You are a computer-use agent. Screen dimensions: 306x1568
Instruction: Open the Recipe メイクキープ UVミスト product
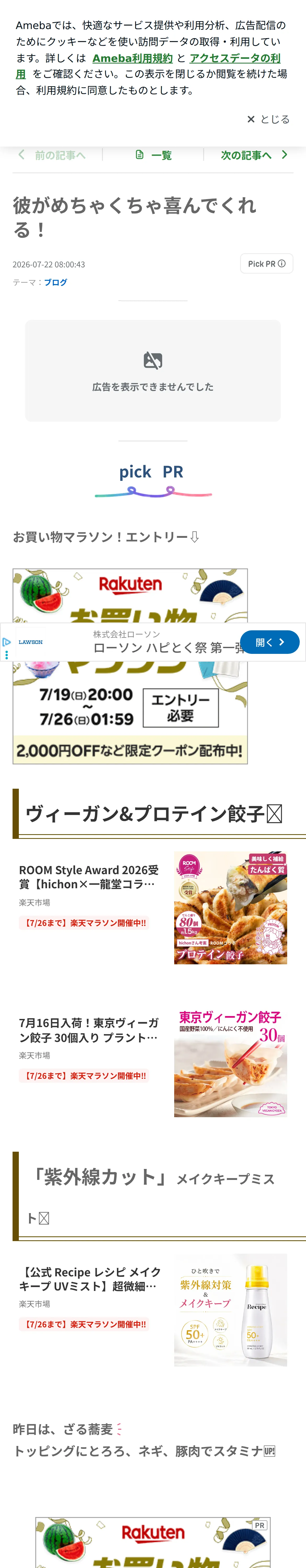153,1309
